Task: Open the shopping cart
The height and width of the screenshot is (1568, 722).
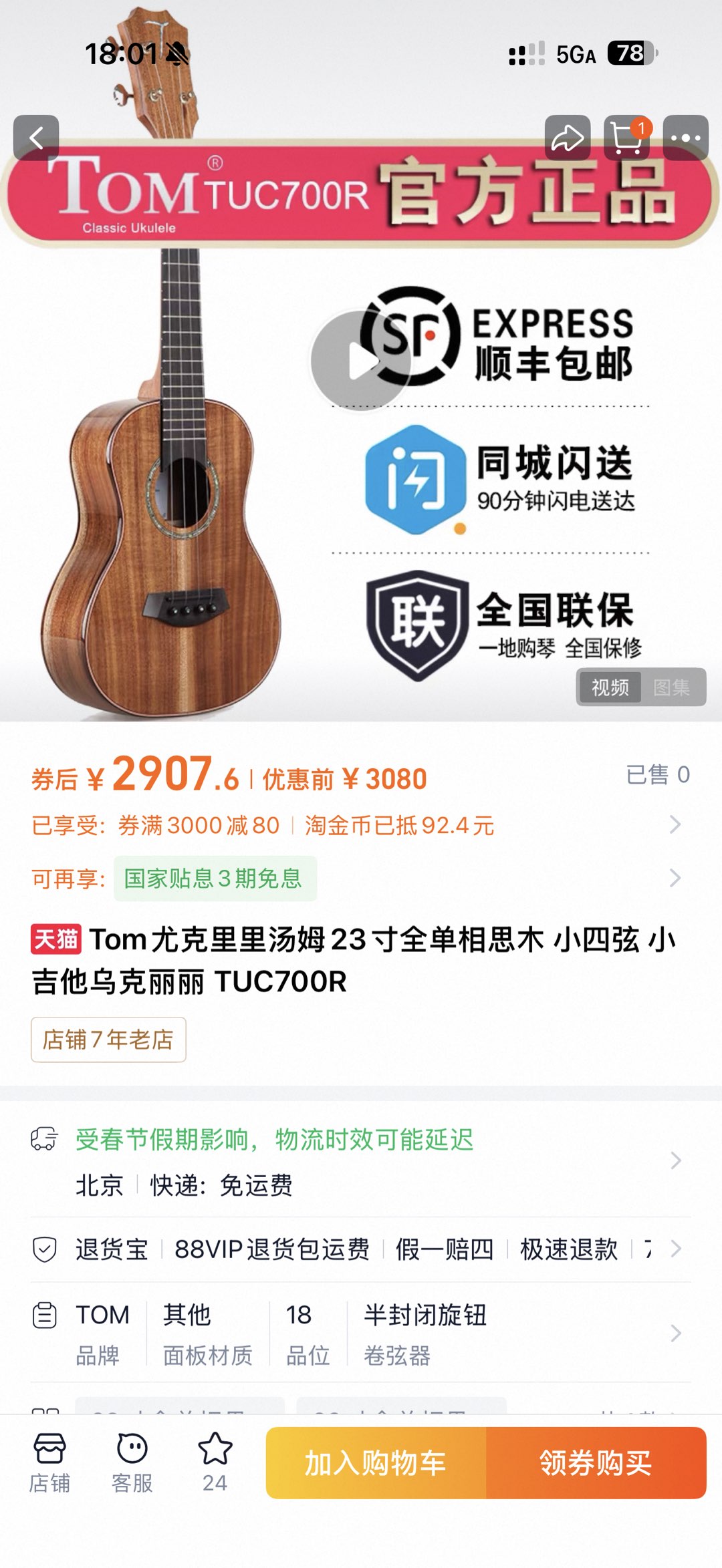Action: click(626, 138)
